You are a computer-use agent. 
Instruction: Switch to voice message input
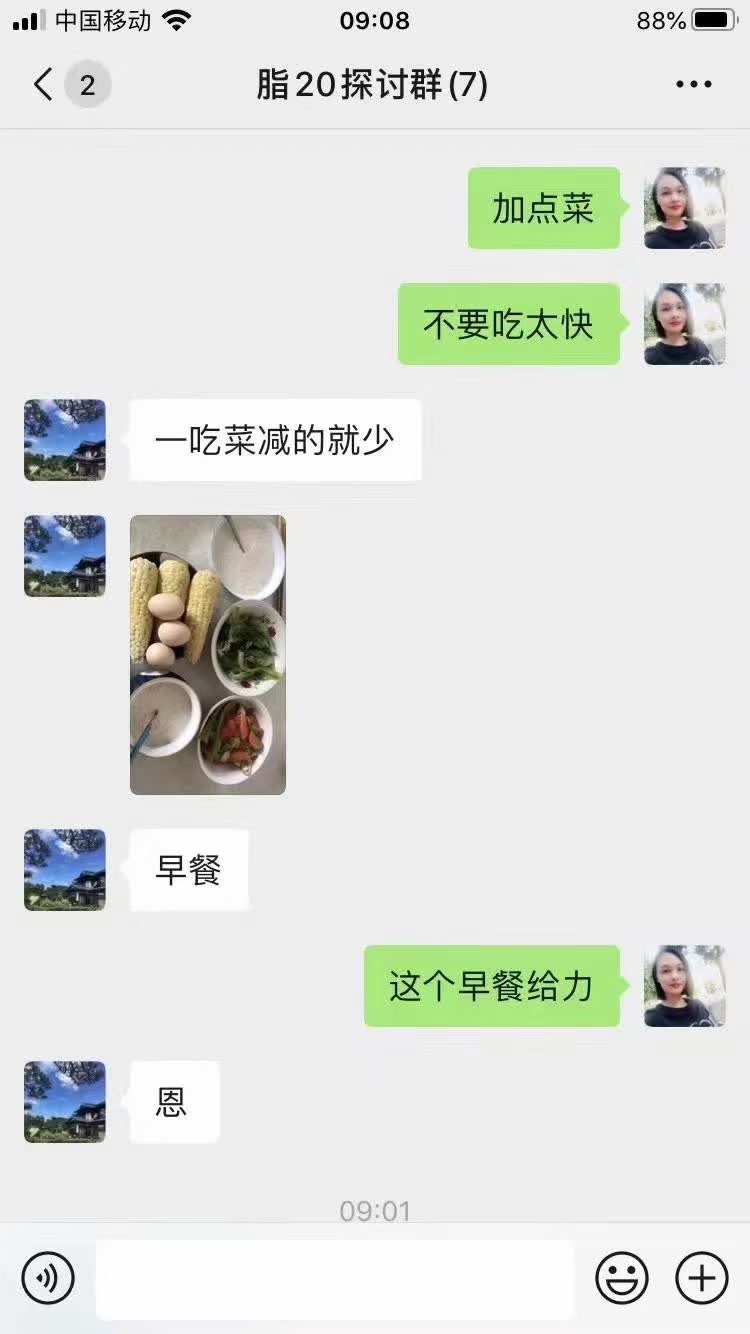(x=48, y=1278)
